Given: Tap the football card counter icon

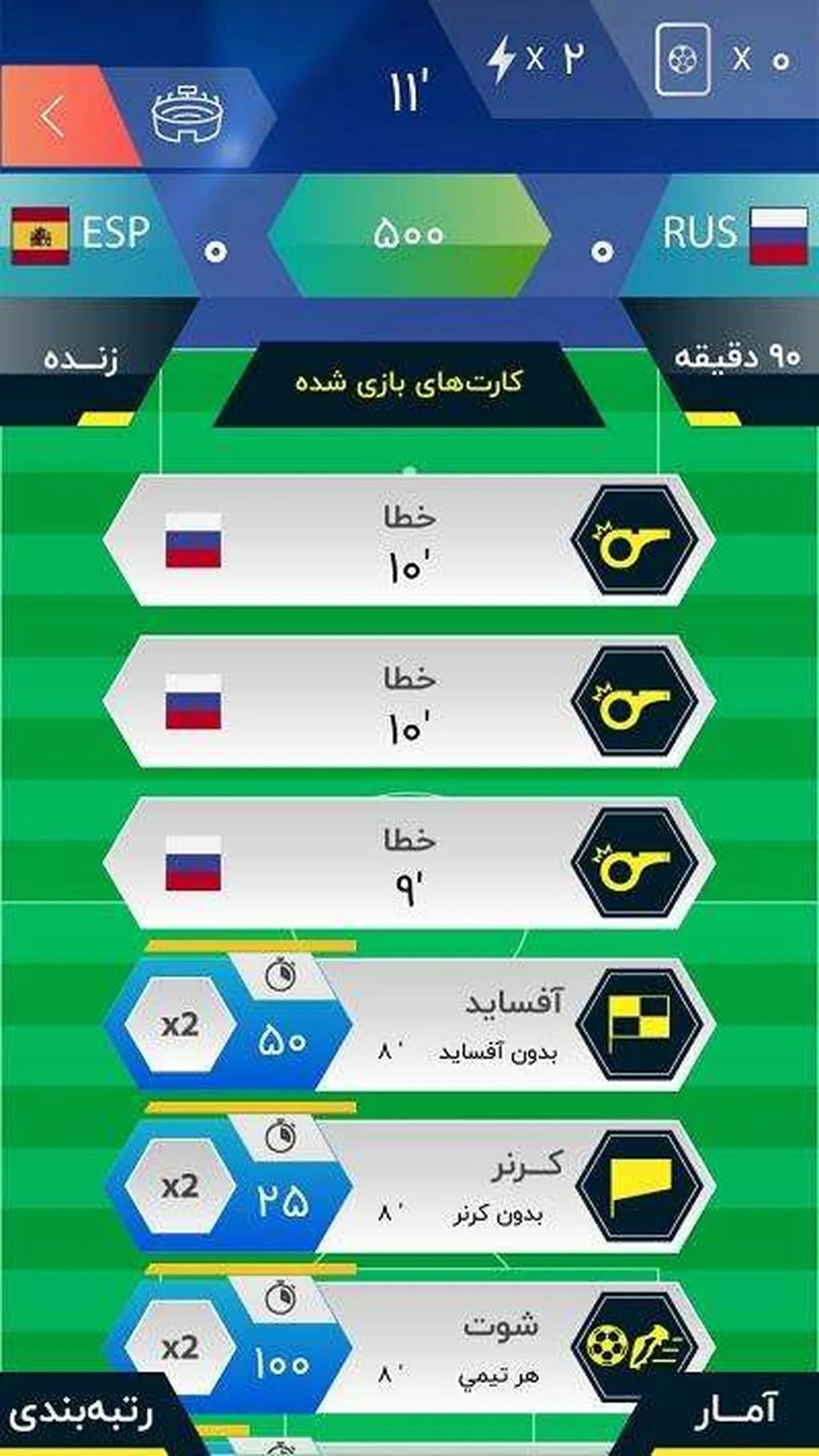Looking at the screenshot, I should [682, 59].
